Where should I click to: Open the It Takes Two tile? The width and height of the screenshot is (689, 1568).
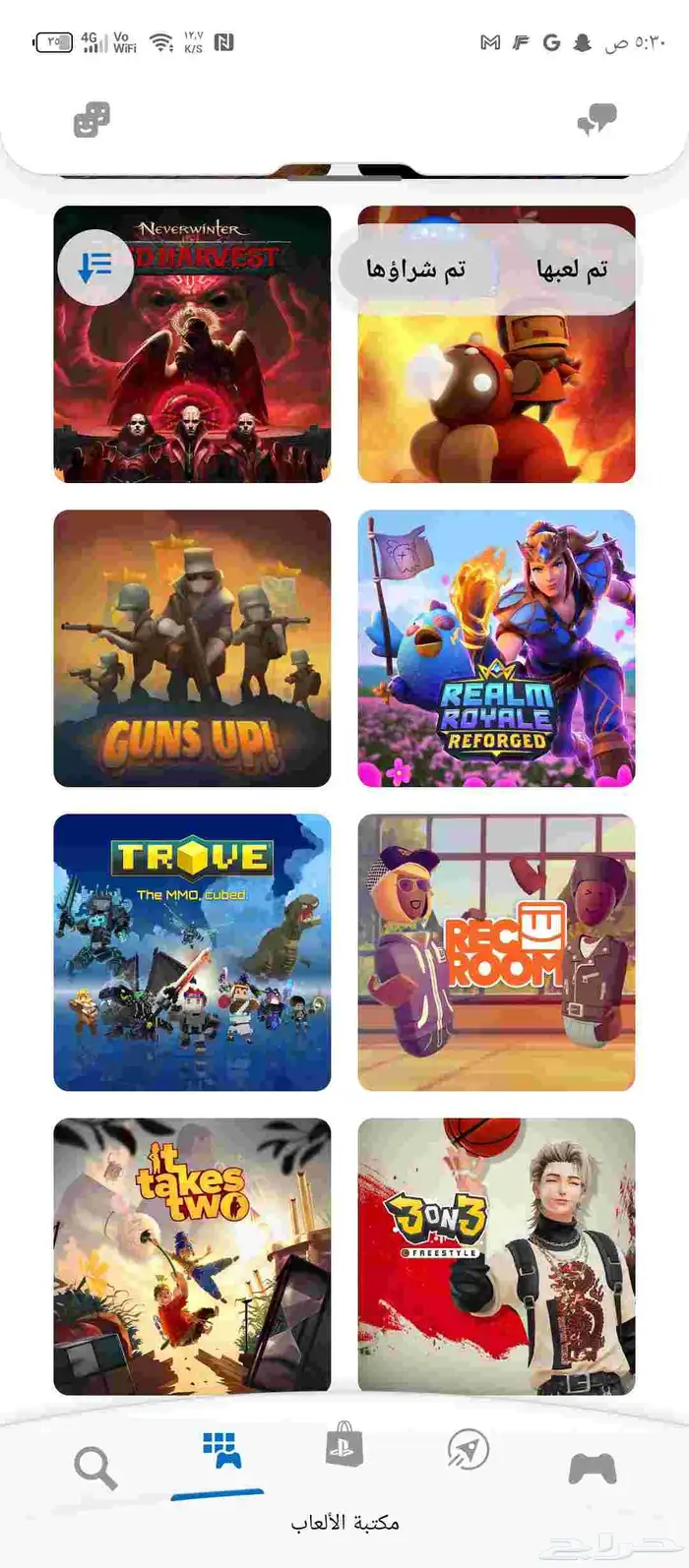pyautogui.click(x=192, y=1256)
